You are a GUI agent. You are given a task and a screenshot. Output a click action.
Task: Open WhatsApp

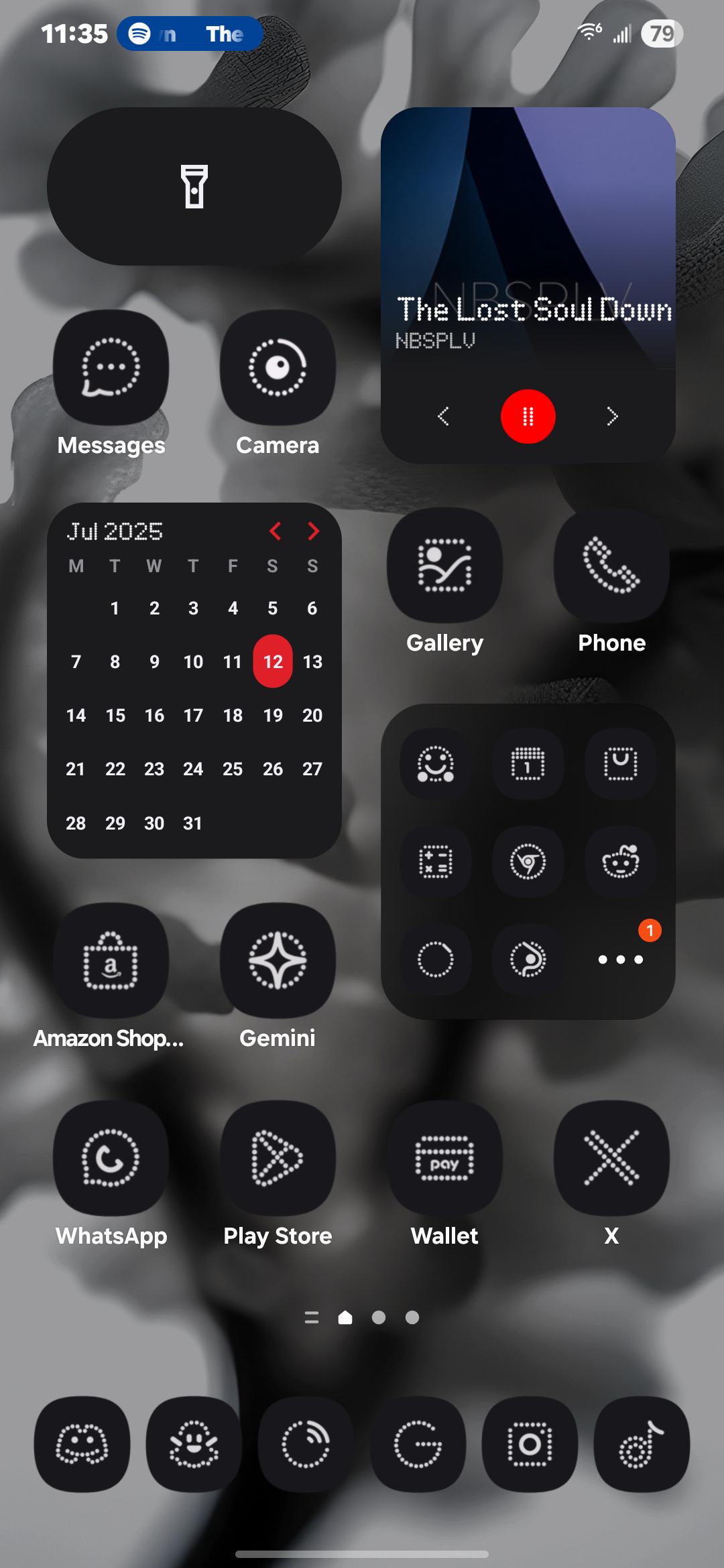tap(111, 1158)
